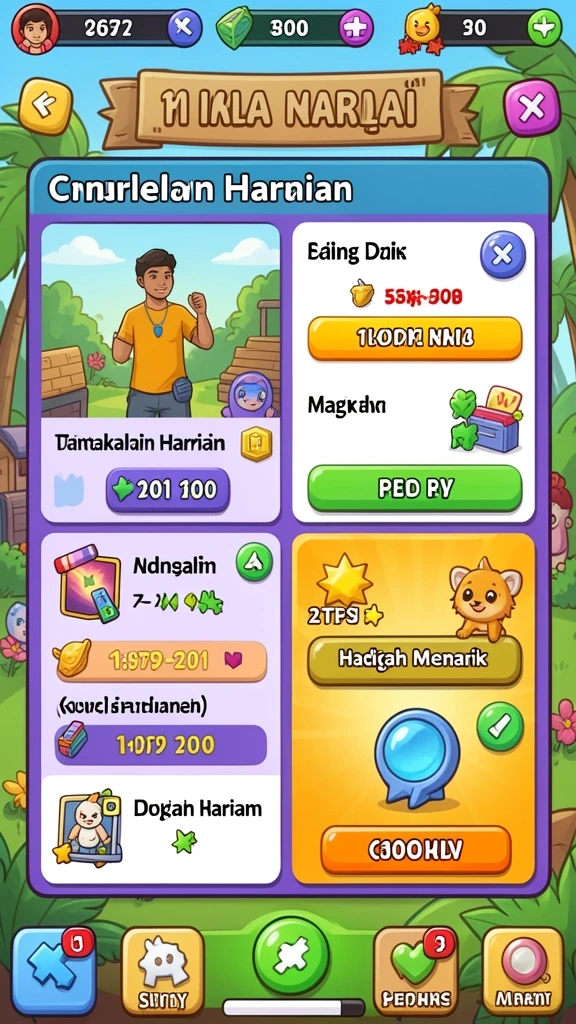Open the player avatar profile
The width and height of the screenshot is (576, 1024).
pos(35,29)
